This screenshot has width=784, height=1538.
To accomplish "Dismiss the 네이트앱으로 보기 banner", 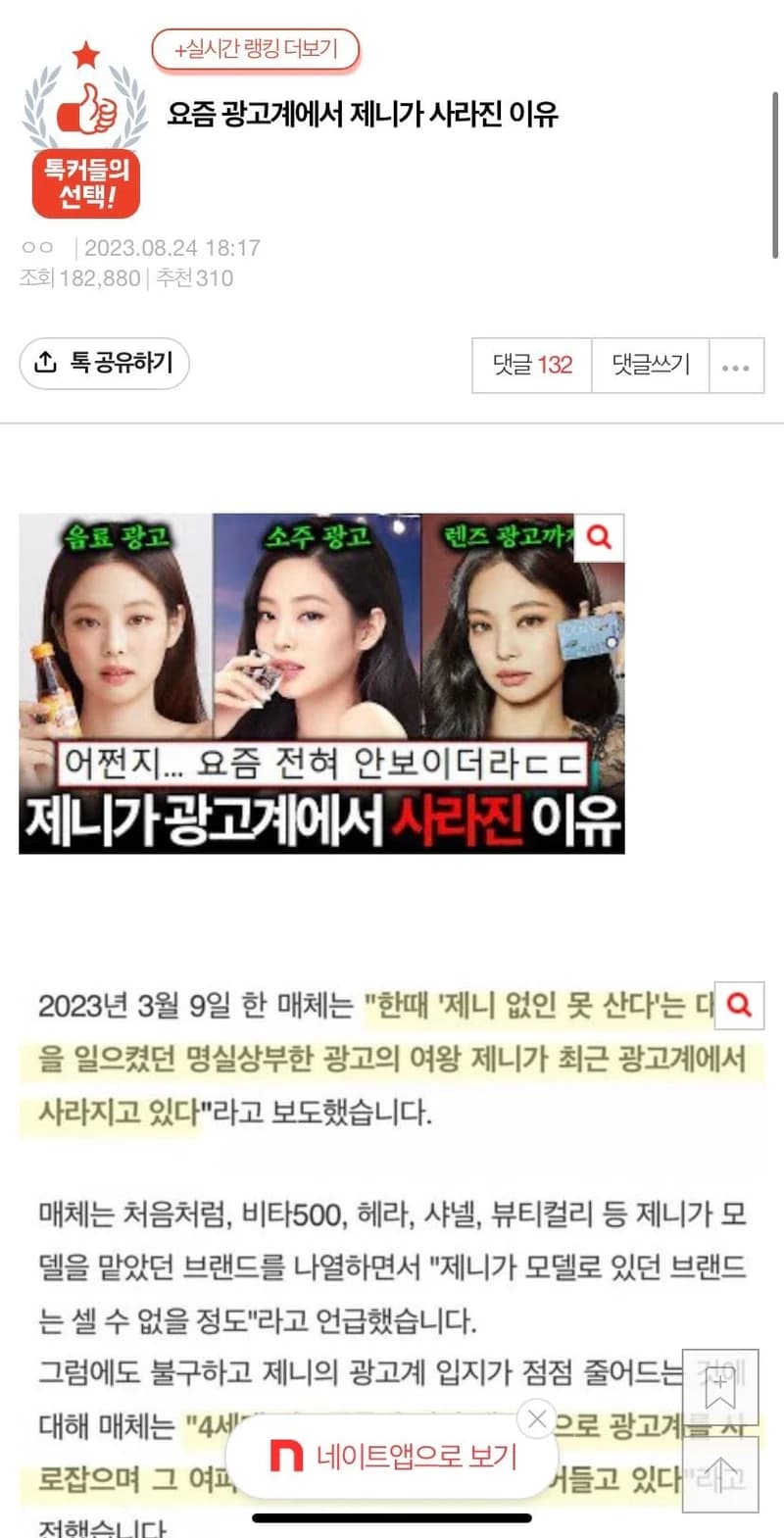I will 536,1418.
